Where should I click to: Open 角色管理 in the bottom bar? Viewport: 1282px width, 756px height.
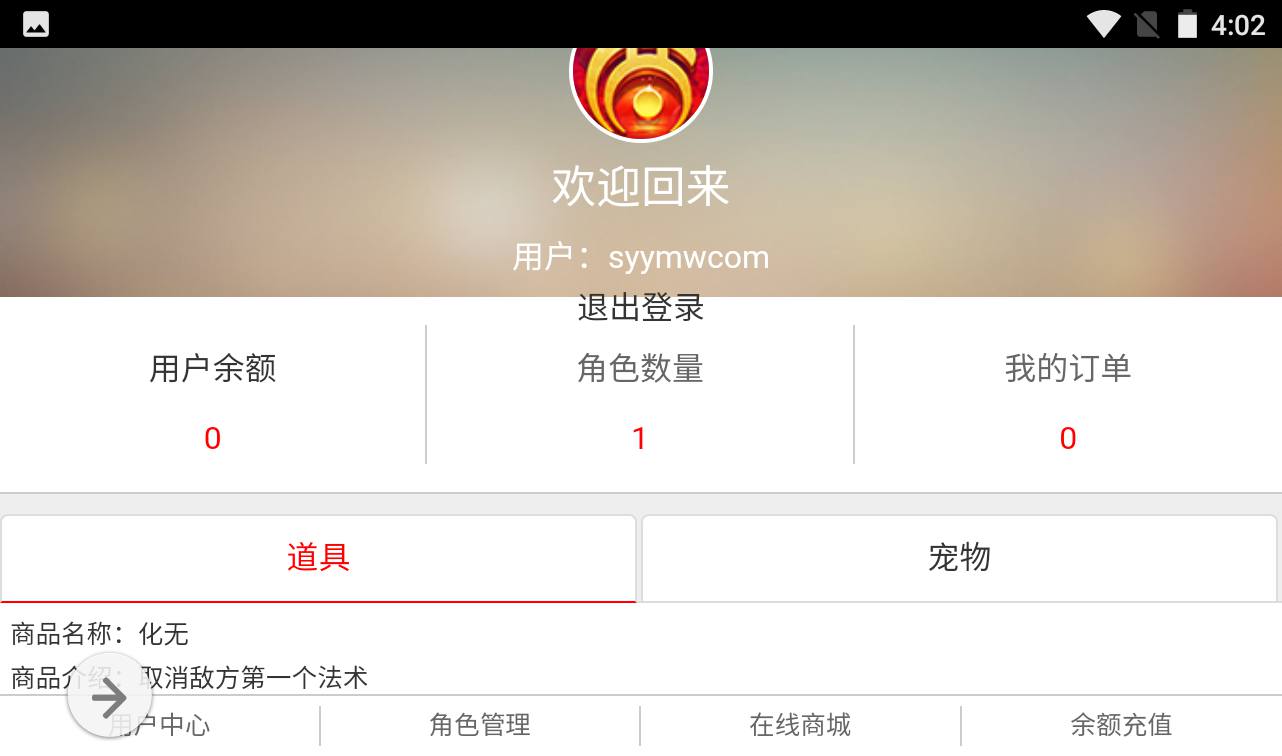point(480,725)
